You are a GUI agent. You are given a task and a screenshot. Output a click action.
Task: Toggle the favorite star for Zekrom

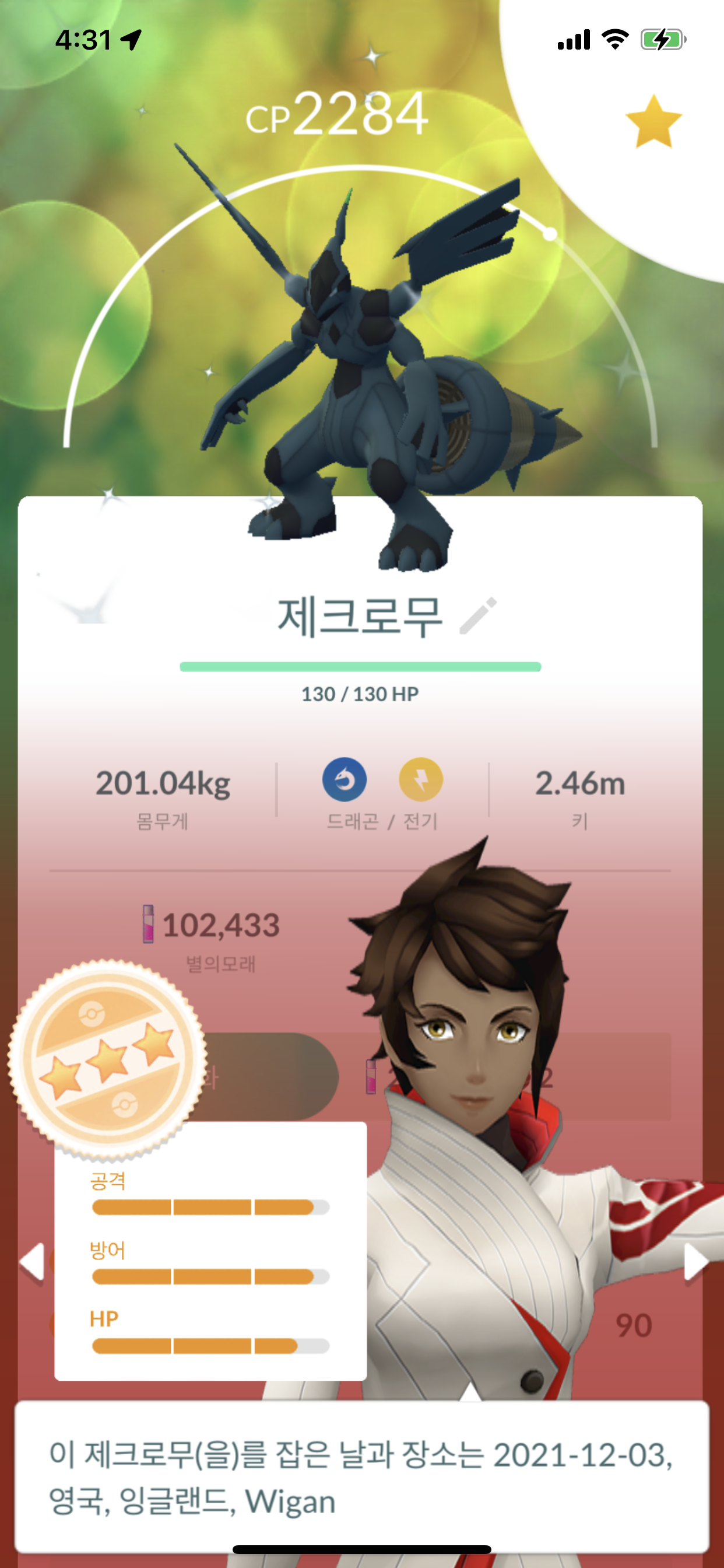653,122
